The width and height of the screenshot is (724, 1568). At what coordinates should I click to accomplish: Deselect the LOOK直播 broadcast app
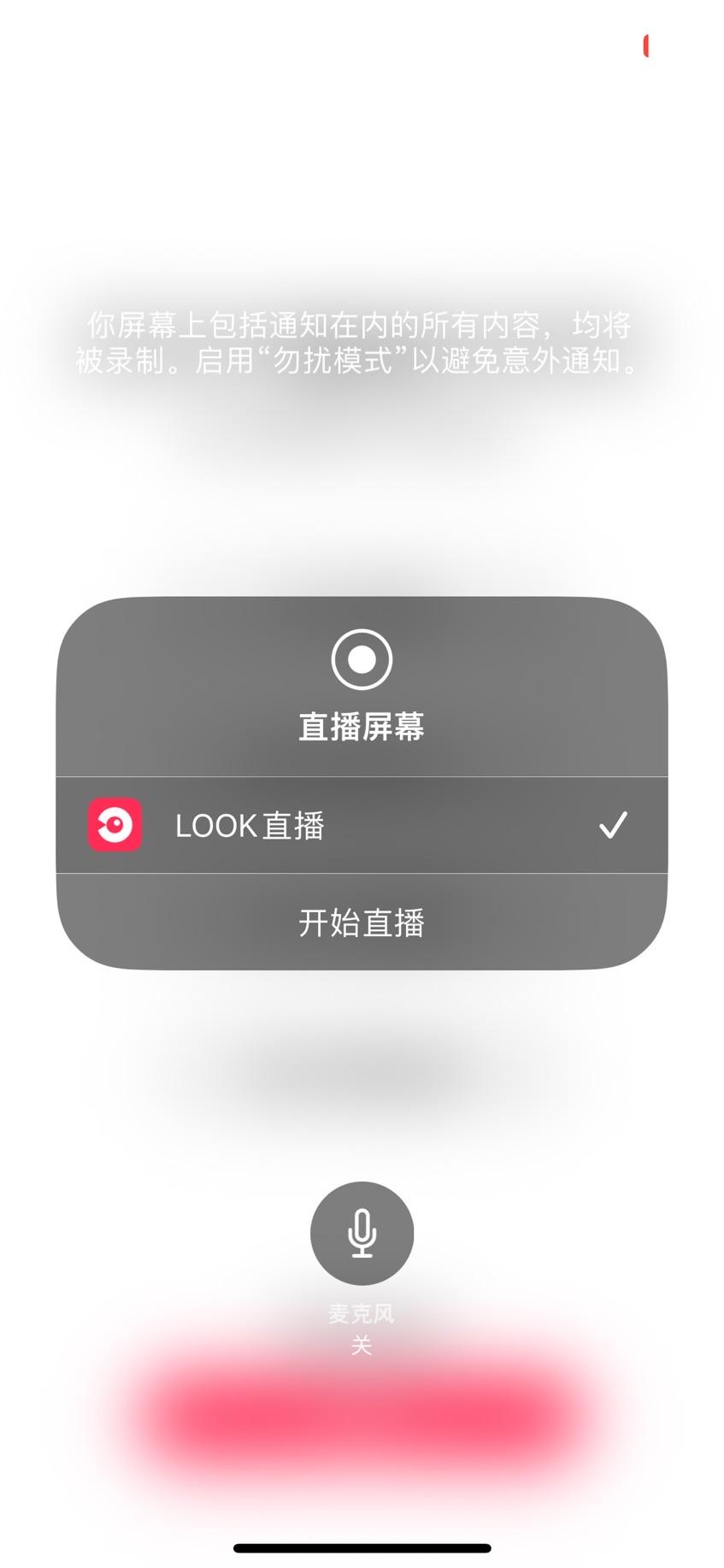[362, 824]
